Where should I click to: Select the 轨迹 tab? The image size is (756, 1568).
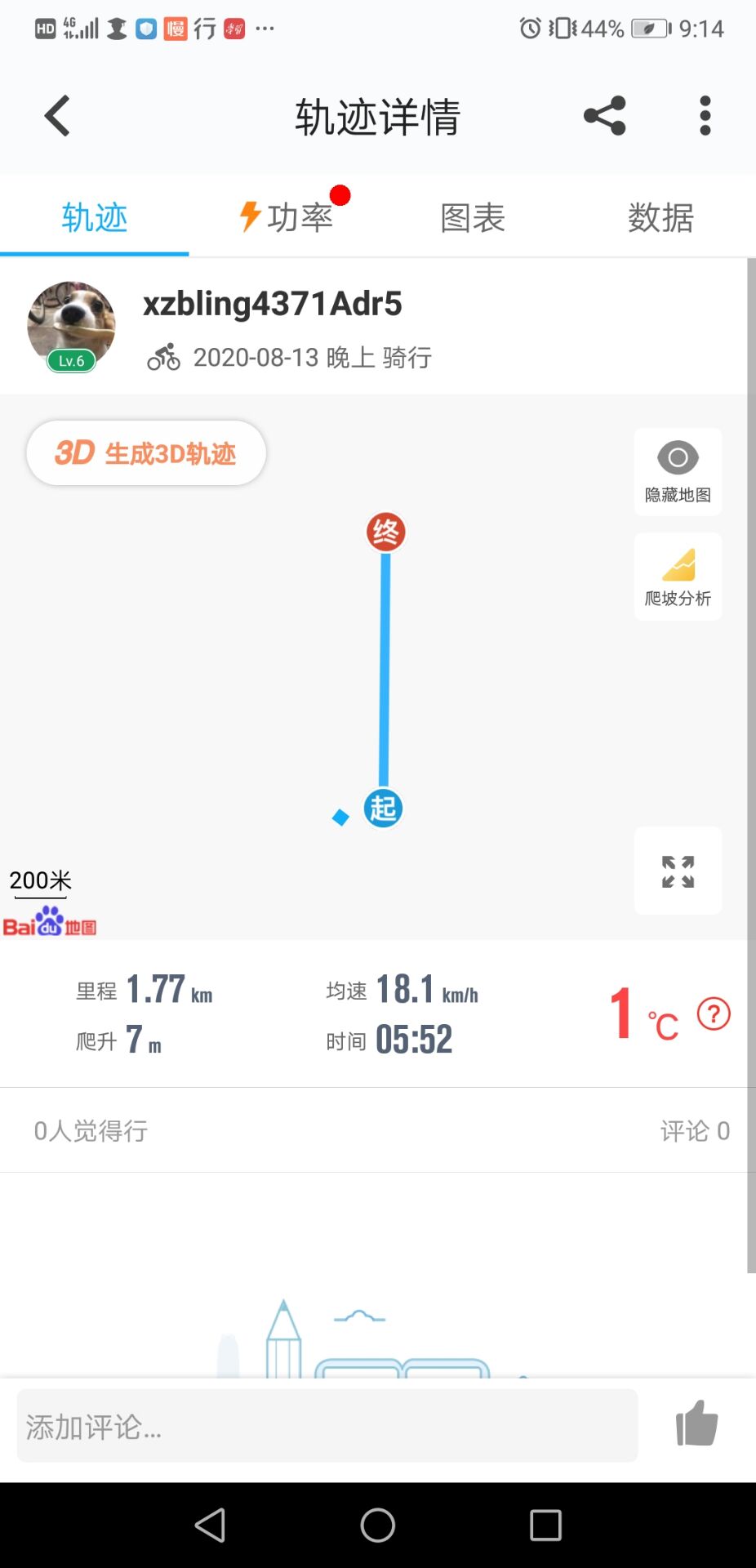click(95, 217)
